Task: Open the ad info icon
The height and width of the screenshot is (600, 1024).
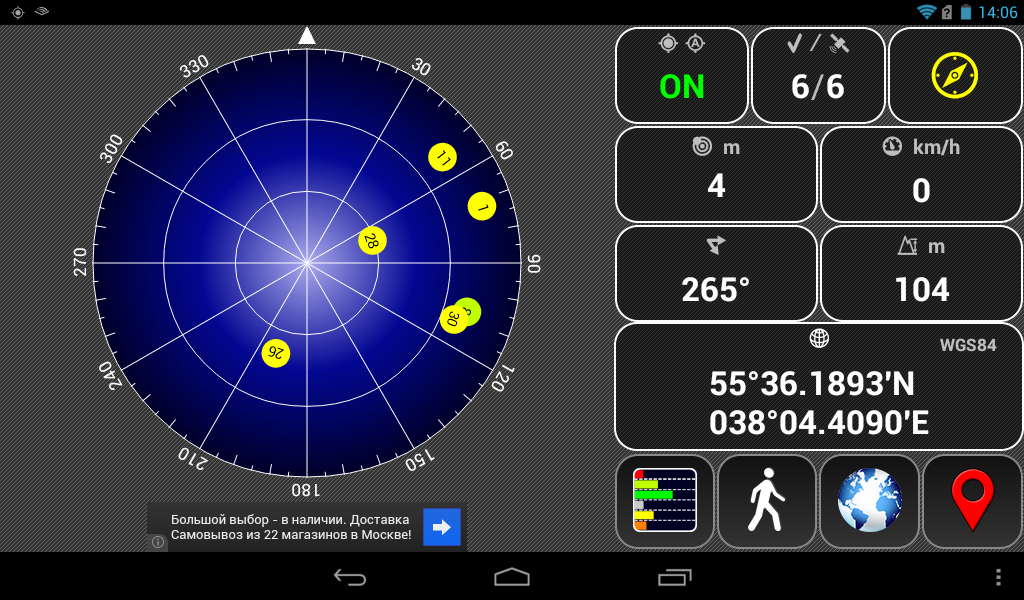Action: coord(158,542)
